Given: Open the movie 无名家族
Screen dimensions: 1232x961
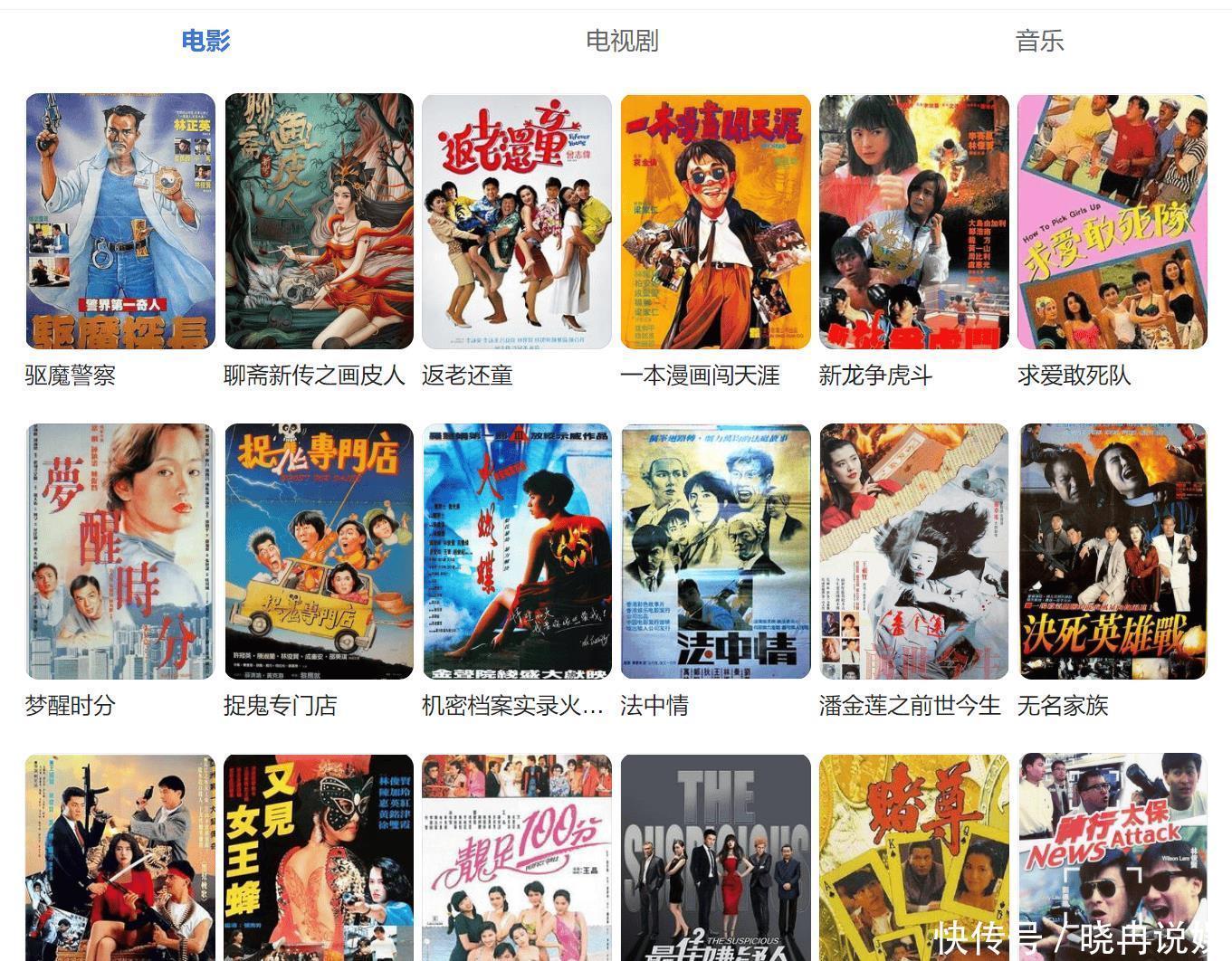Looking at the screenshot, I should pyautogui.click(x=1113, y=551).
